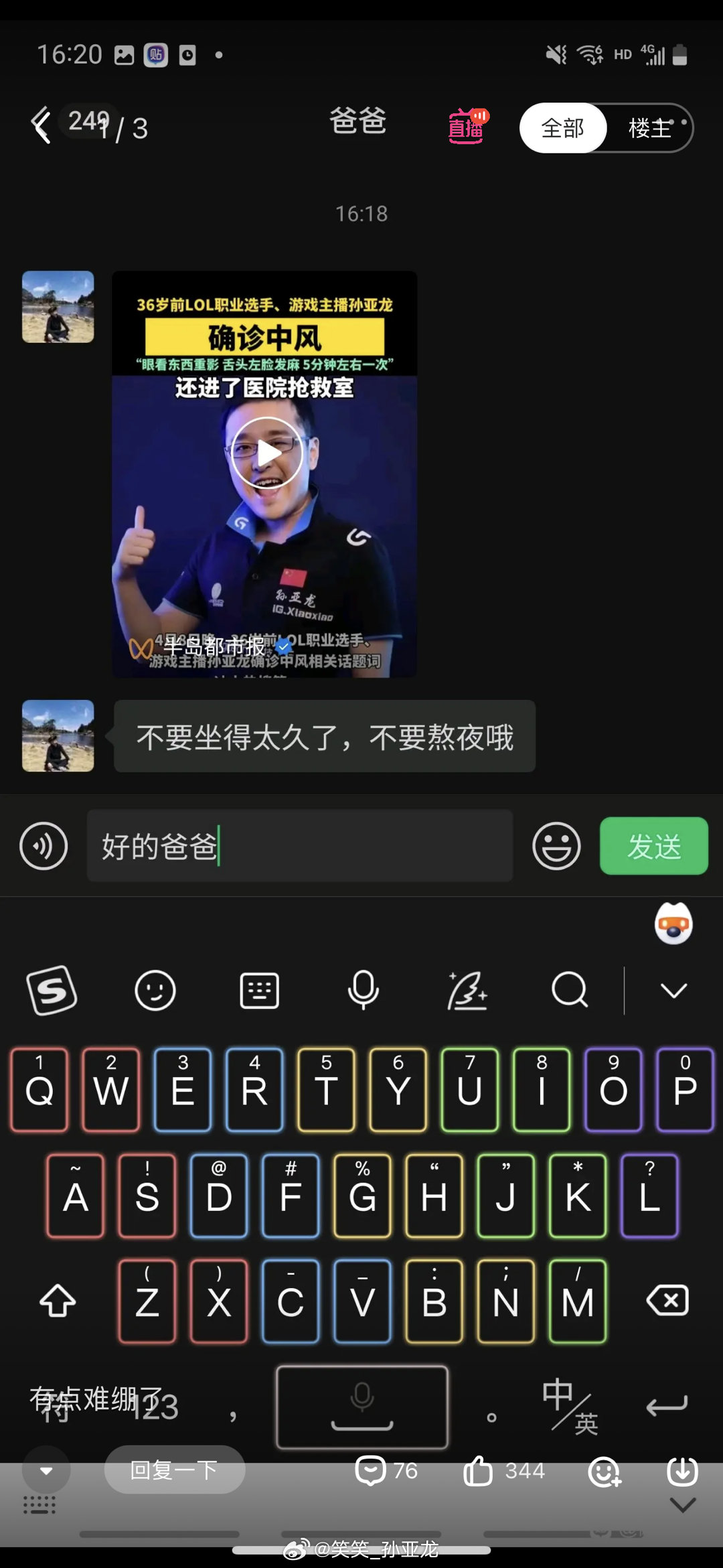The image size is (723, 1568).
Task: Open the emoji picker next to 发送
Action: [x=556, y=846]
